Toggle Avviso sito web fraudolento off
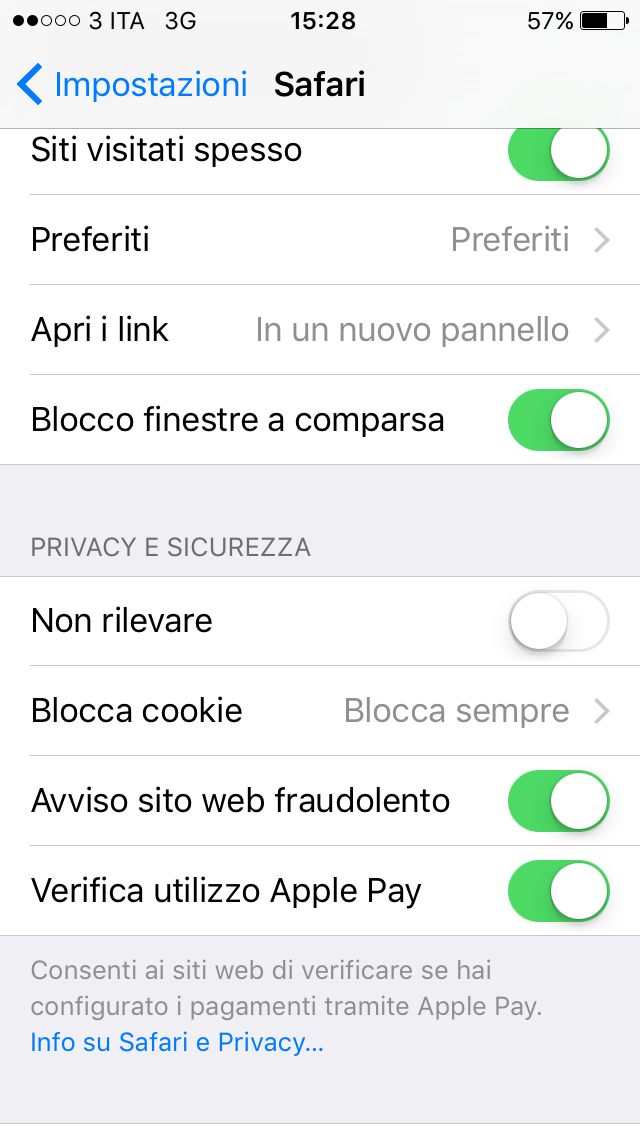This screenshot has height=1136, width=640. pyautogui.click(x=558, y=801)
